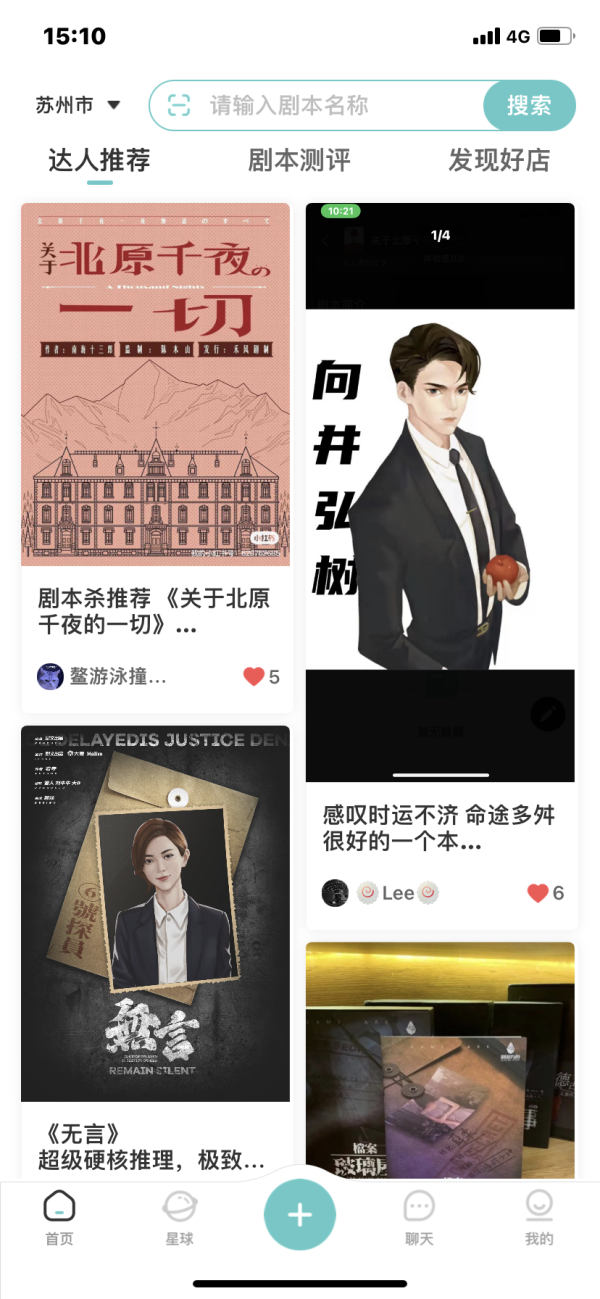
Task: Open the 我的 profile tab
Action: coord(539,1218)
